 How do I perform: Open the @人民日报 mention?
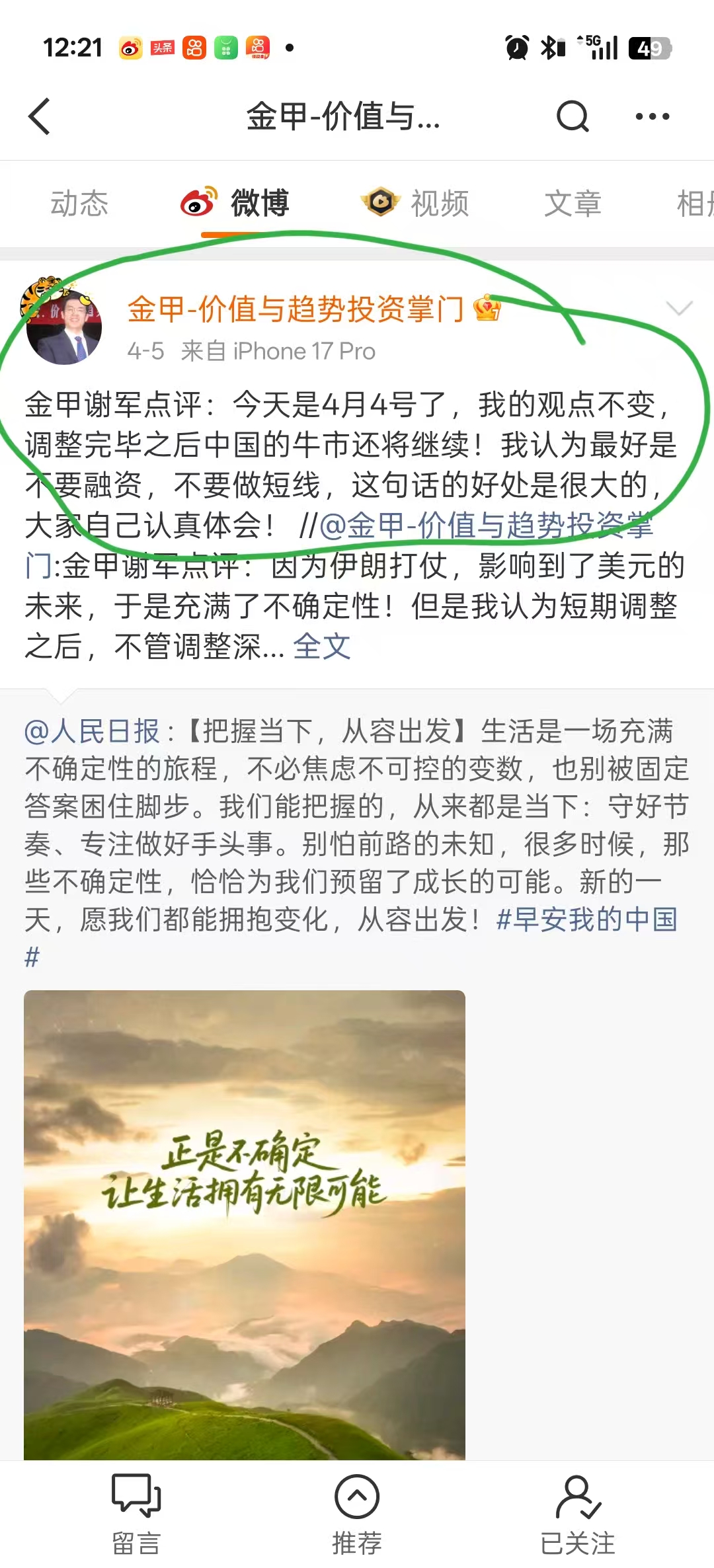[x=91, y=731]
